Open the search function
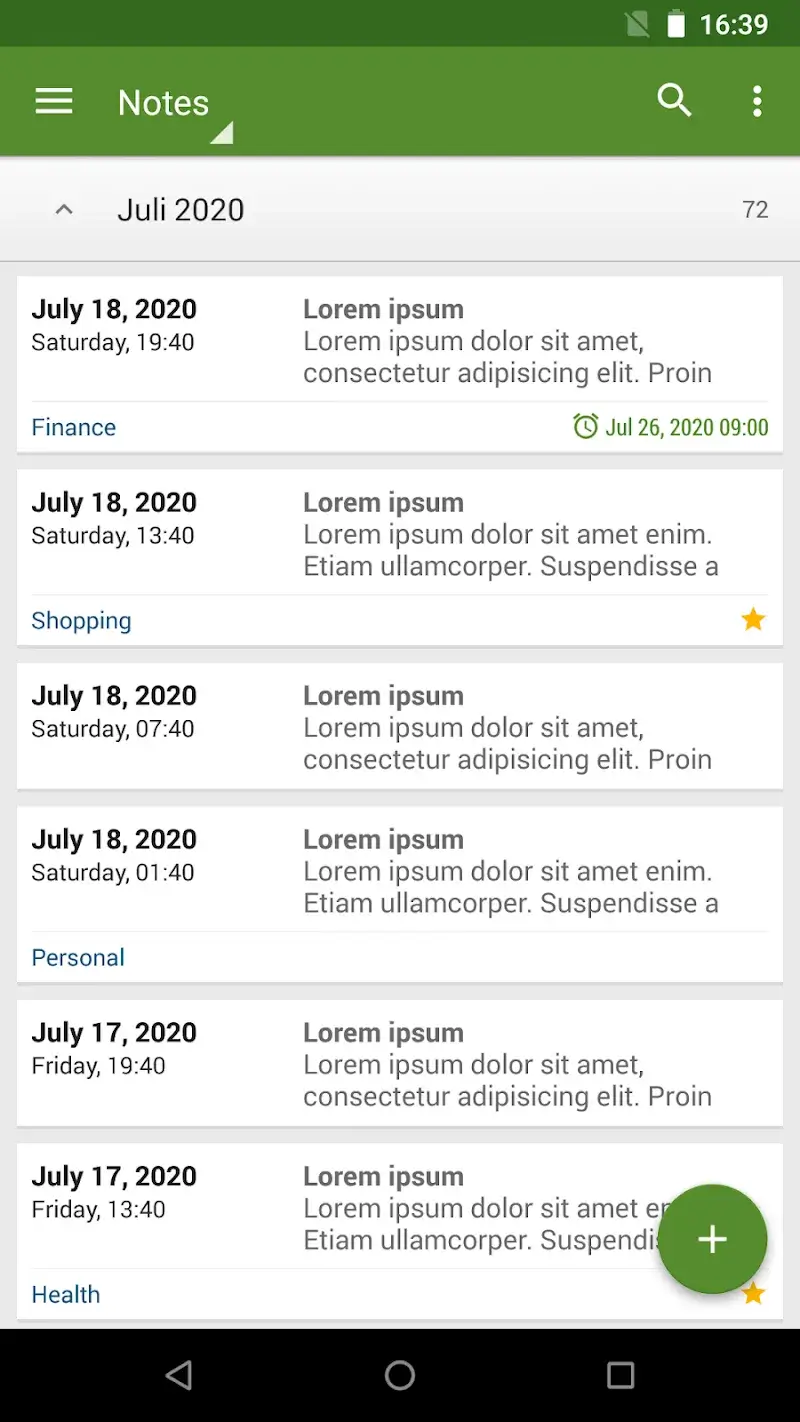 [674, 101]
